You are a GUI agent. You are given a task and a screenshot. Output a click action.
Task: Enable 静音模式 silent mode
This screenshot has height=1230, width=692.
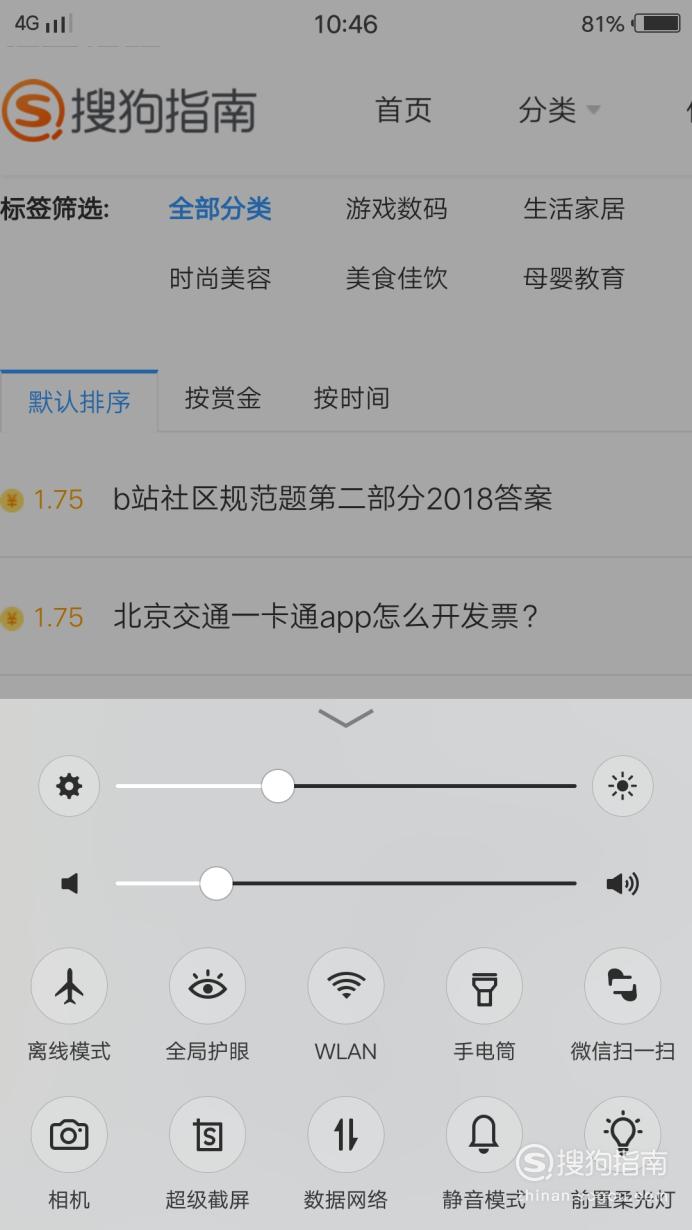click(484, 1135)
